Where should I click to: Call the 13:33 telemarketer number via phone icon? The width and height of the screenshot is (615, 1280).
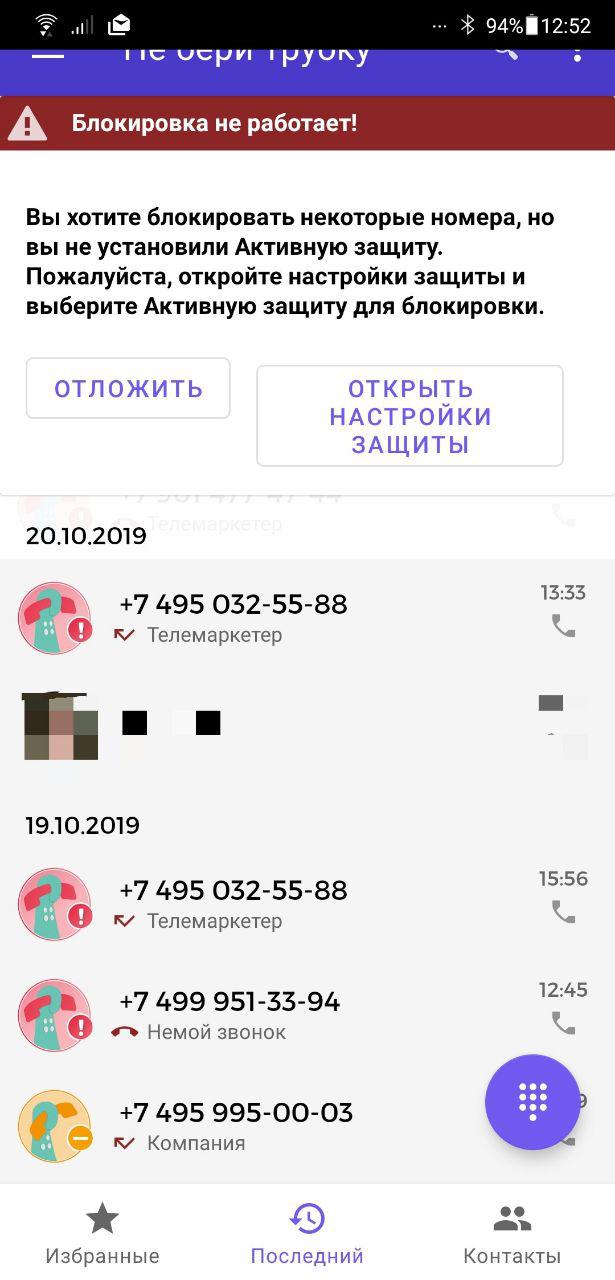[x=564, y=626]
